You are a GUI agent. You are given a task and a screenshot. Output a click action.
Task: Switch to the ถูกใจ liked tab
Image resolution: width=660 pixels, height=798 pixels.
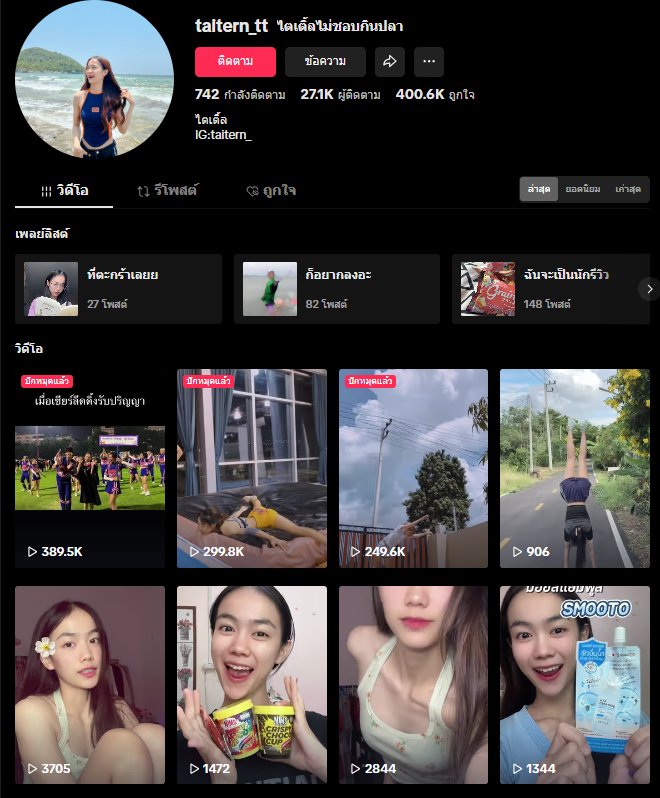[271, 190]
